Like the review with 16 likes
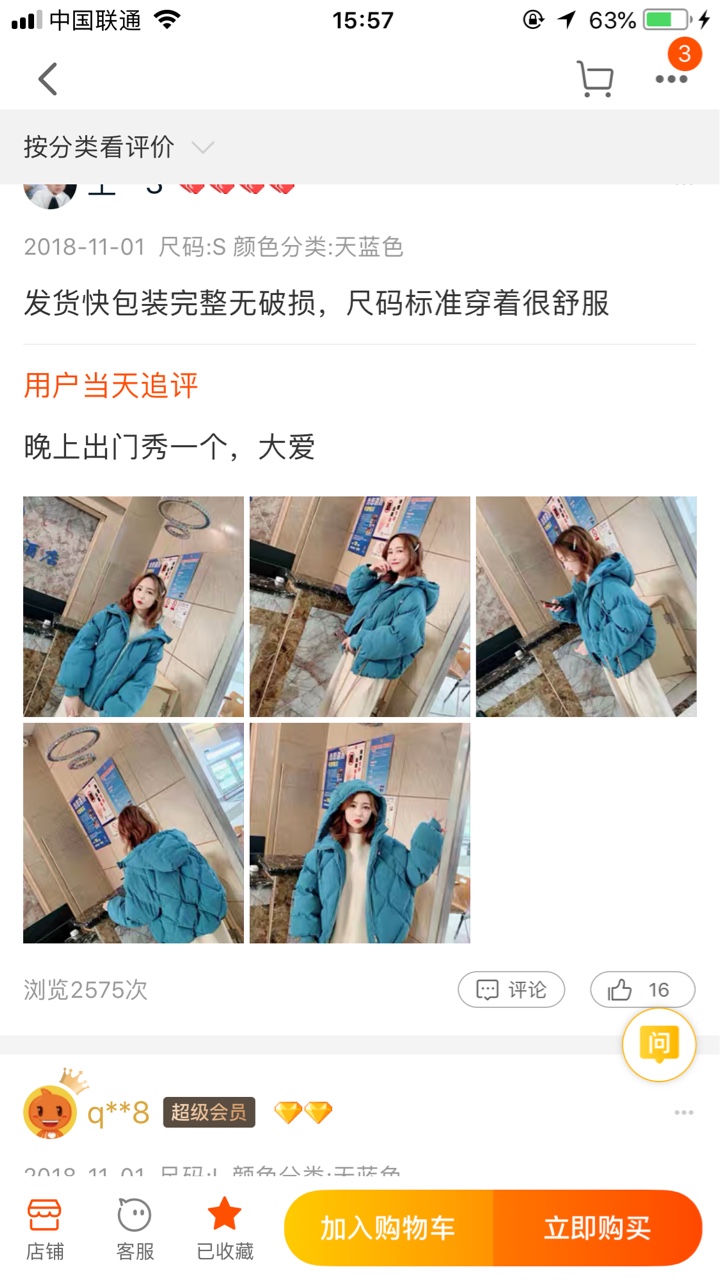 (x=642, y=990)
